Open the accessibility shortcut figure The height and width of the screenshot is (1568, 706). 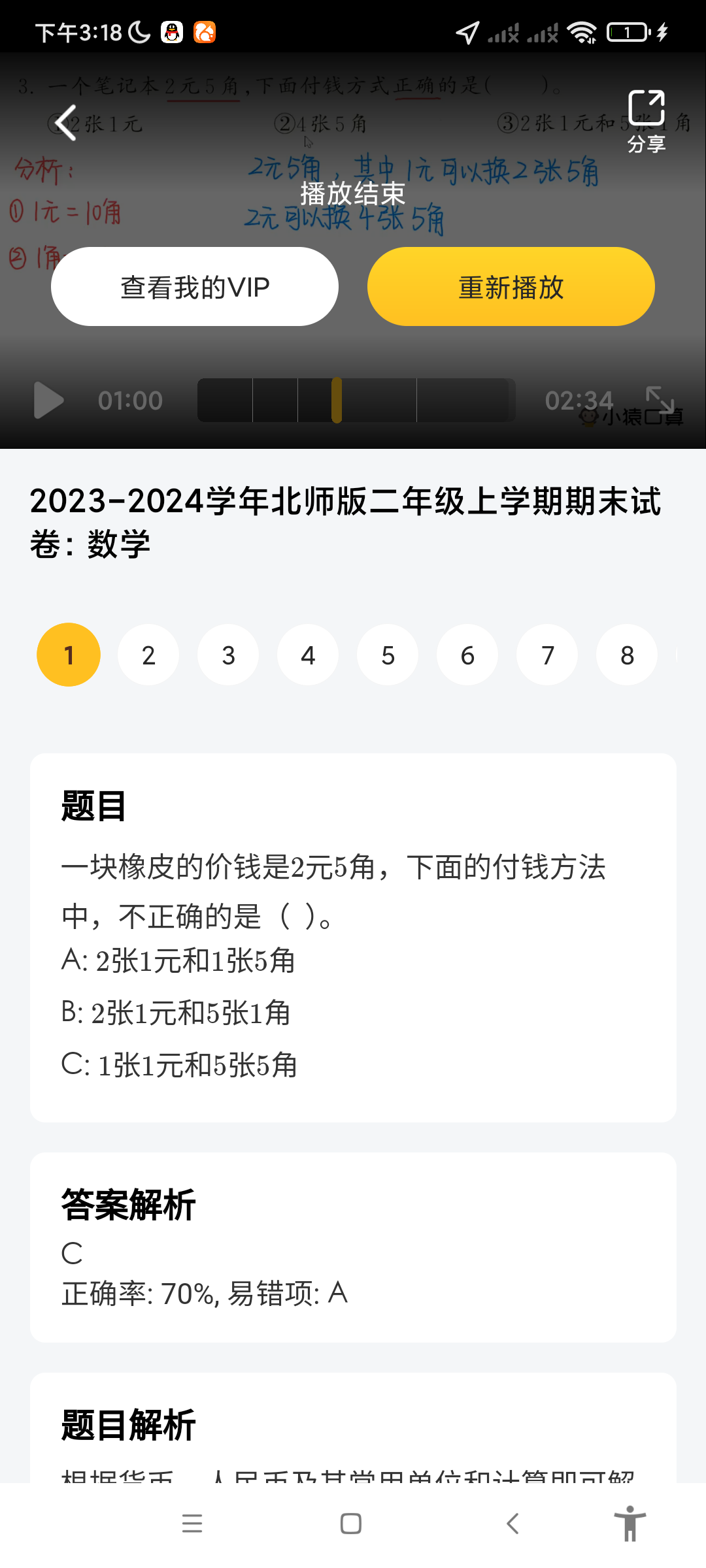click(x=630, y=1524)
